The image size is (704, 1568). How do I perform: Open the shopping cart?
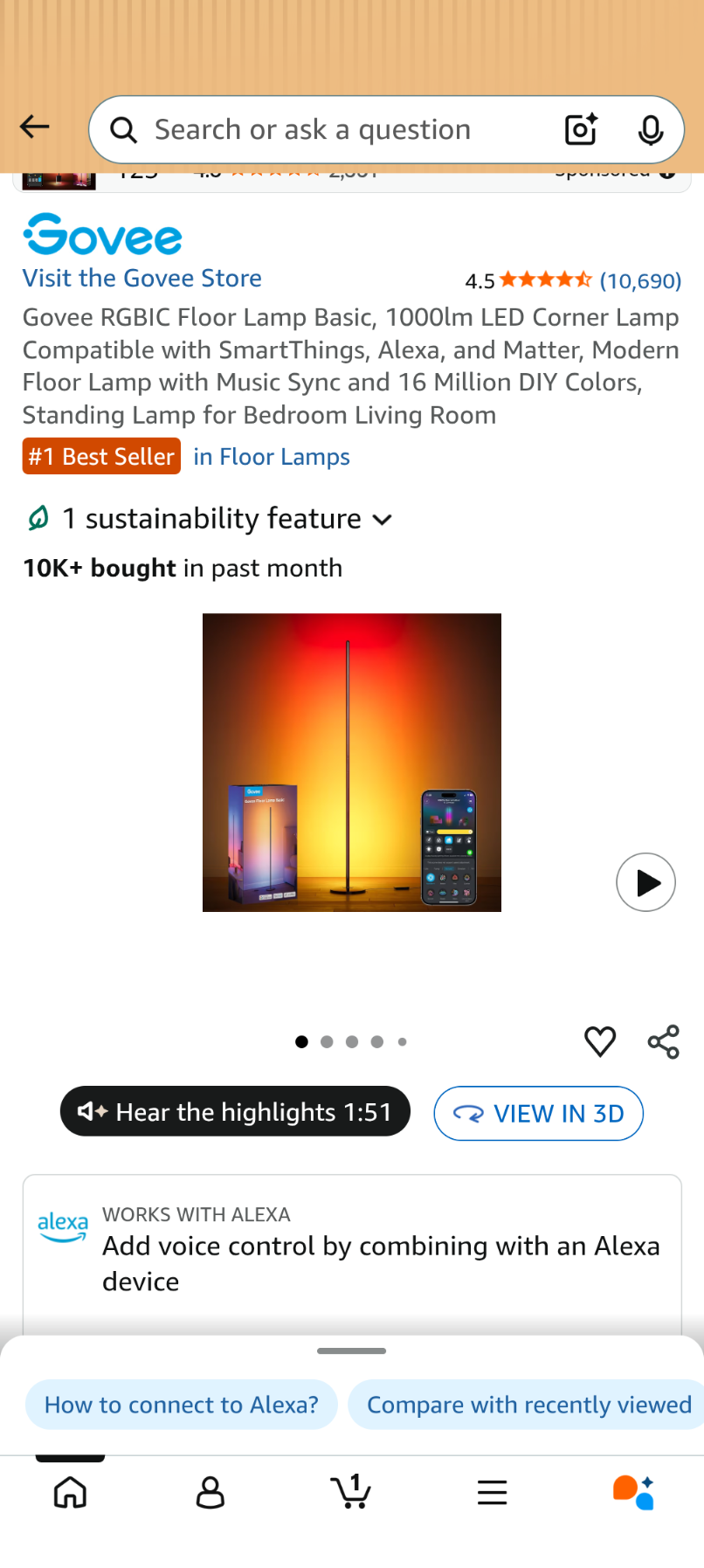pyautogui.click(x=351, y=1493)
